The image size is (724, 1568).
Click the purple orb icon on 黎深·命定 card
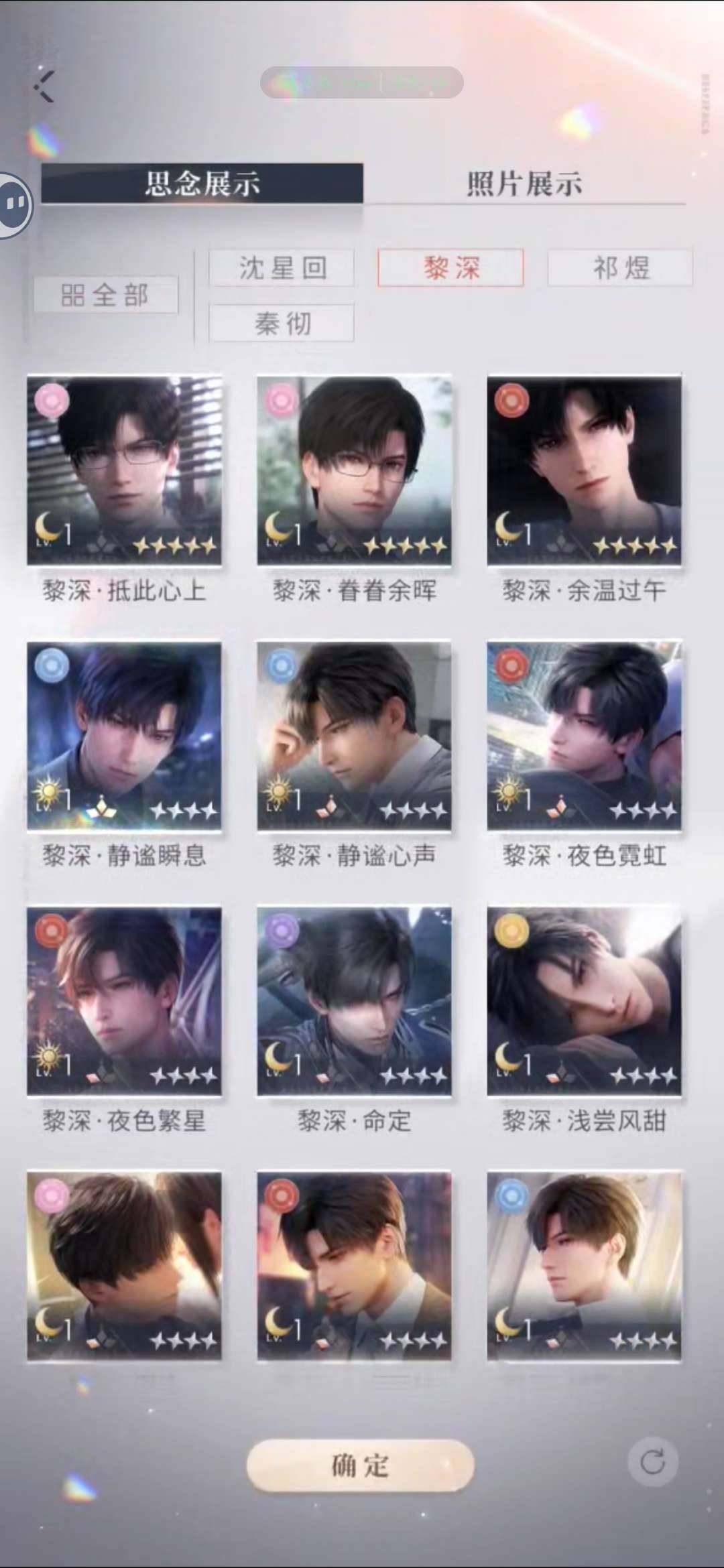click(280, 931)
